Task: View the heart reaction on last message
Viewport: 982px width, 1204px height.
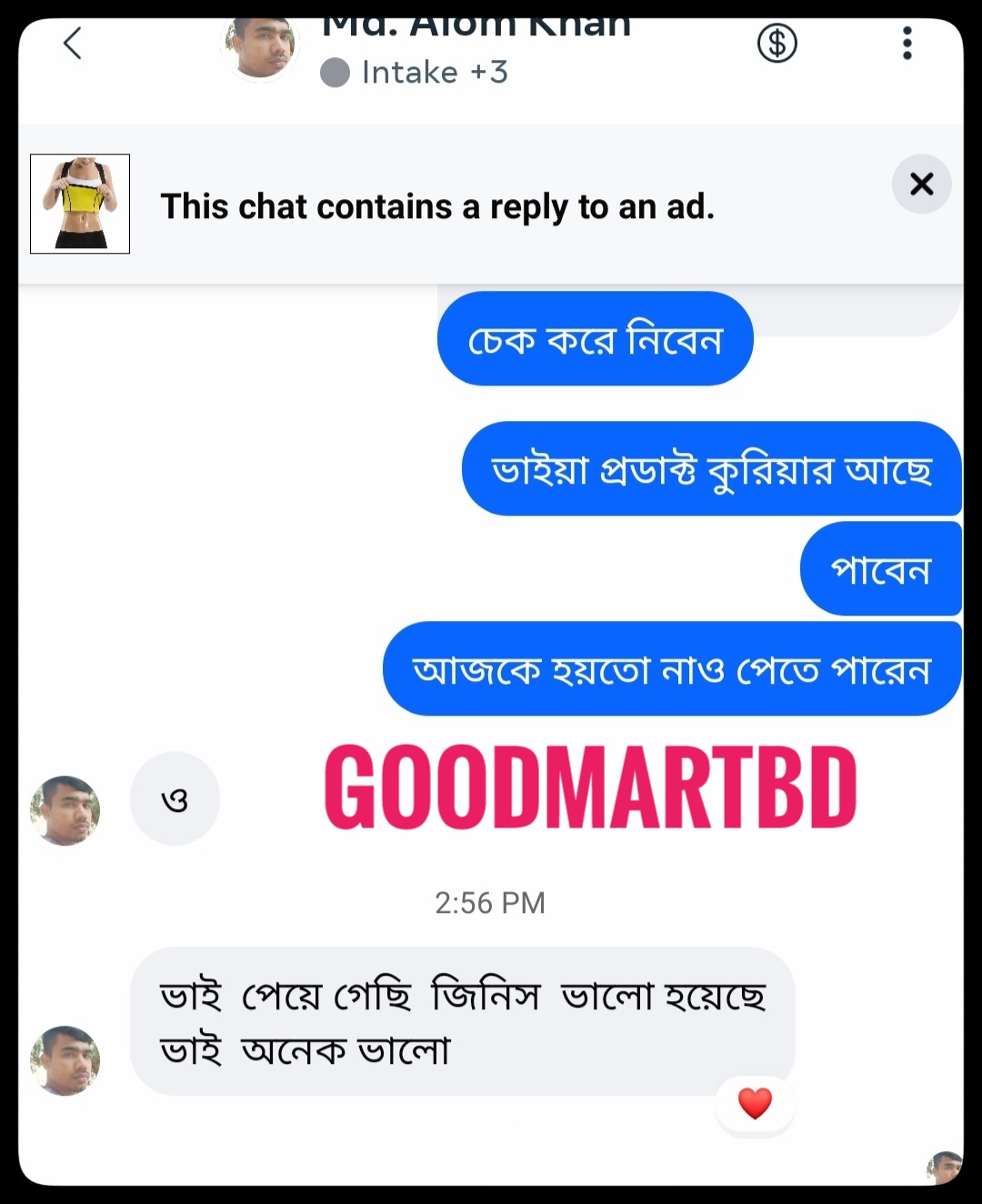Action: (x=755, y=1104)
